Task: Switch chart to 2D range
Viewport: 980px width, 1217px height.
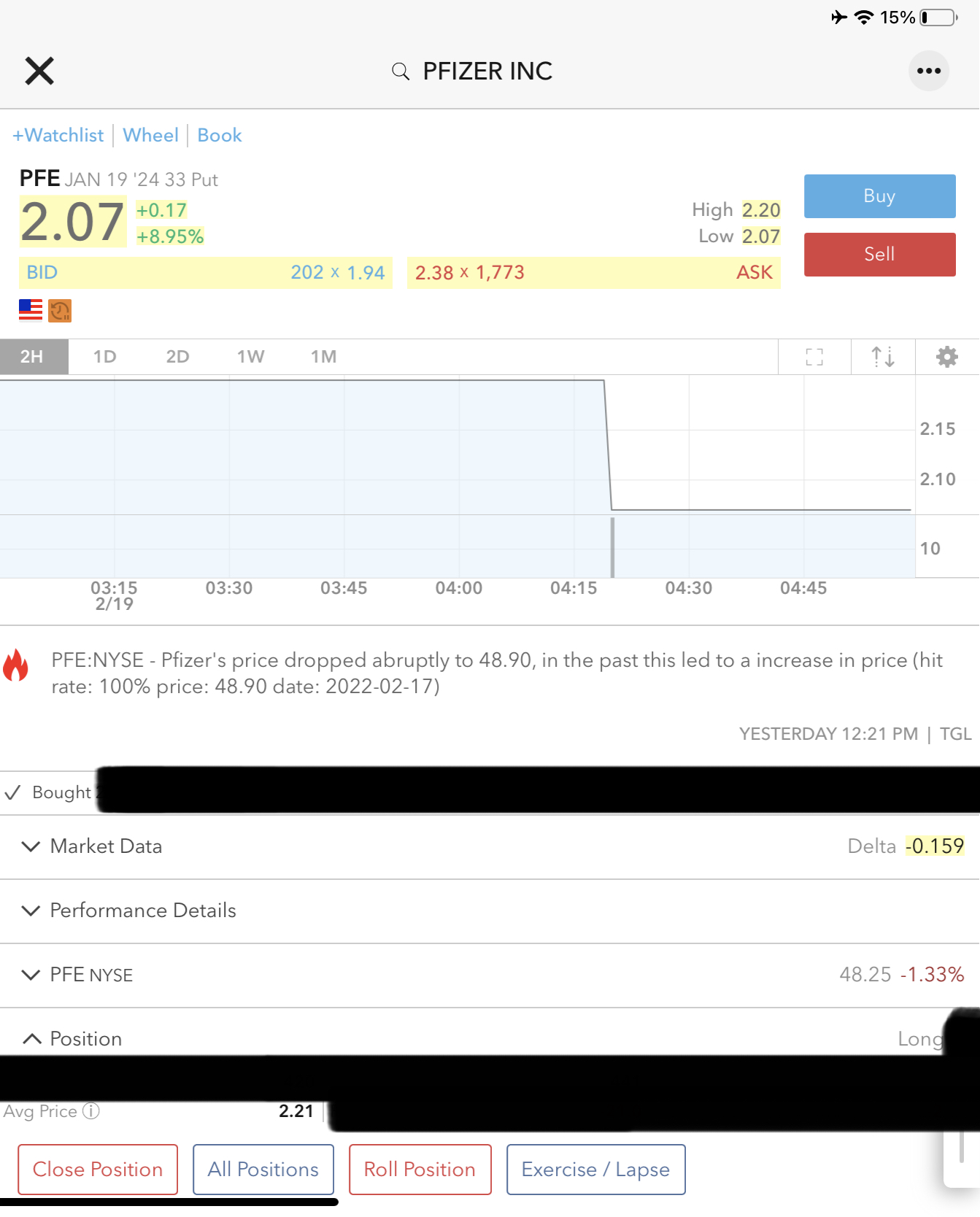Action: pos(177,357)
